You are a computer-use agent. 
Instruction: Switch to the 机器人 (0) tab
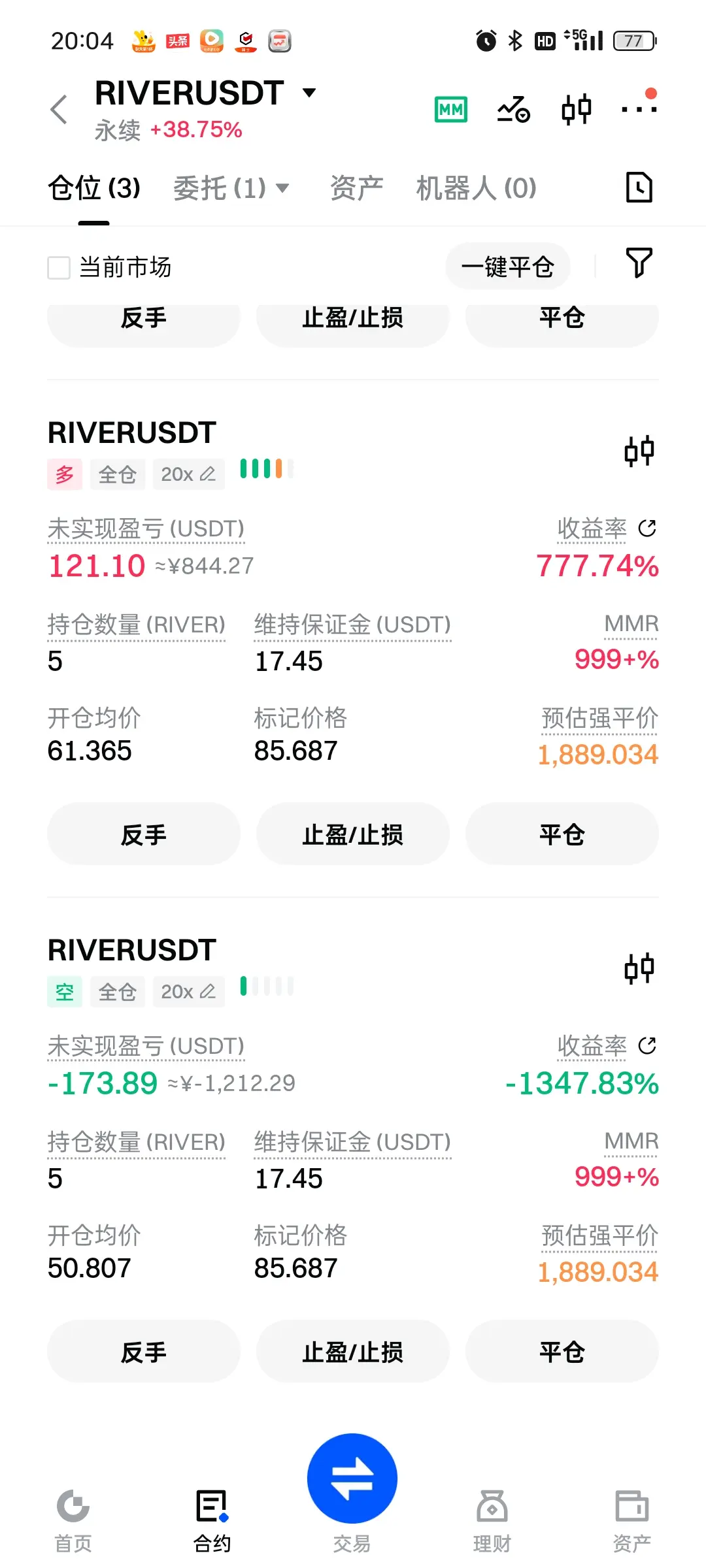click(x=476, y=189)
